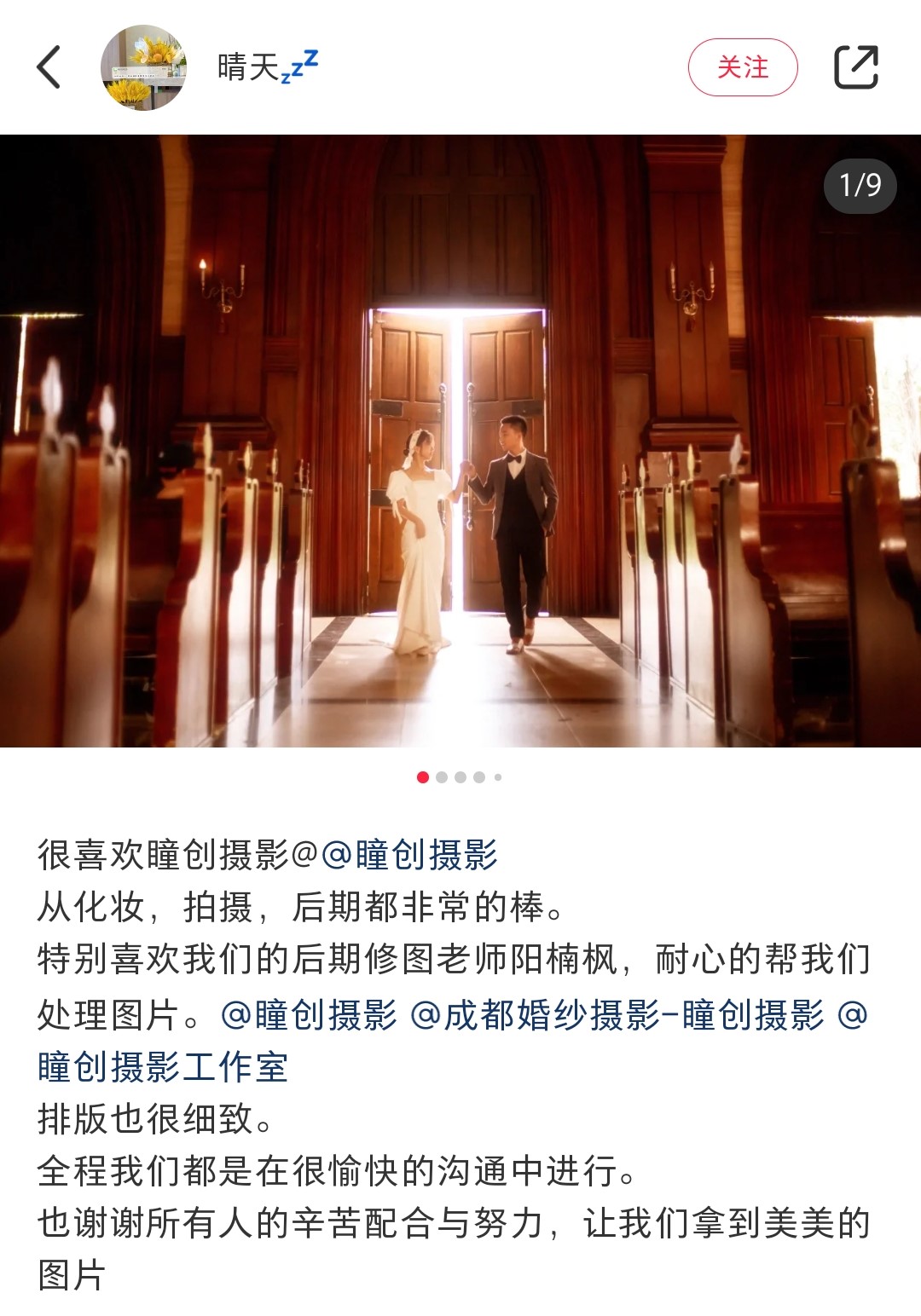Open 晴天 author's profile avatar
Screen dimensions: 921x1316
click(143, 67)
